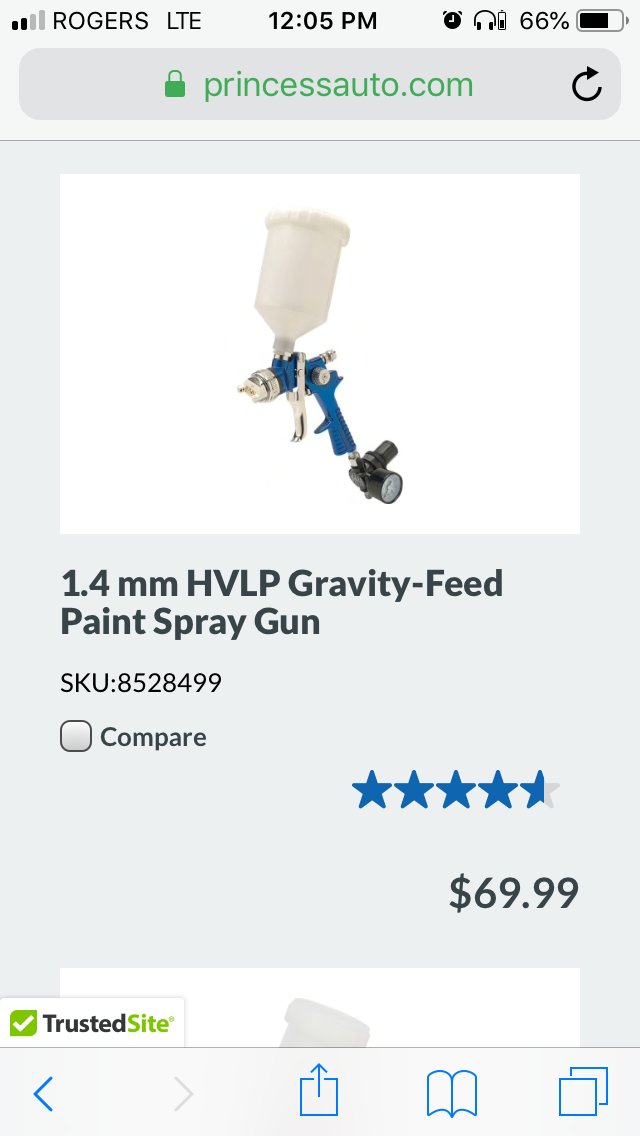Image resolution: width=640 pixels, height=1136 pixels.
Task: Open the 1.4 mm HVLP Spray Gun title
Action: click(282, 603)
